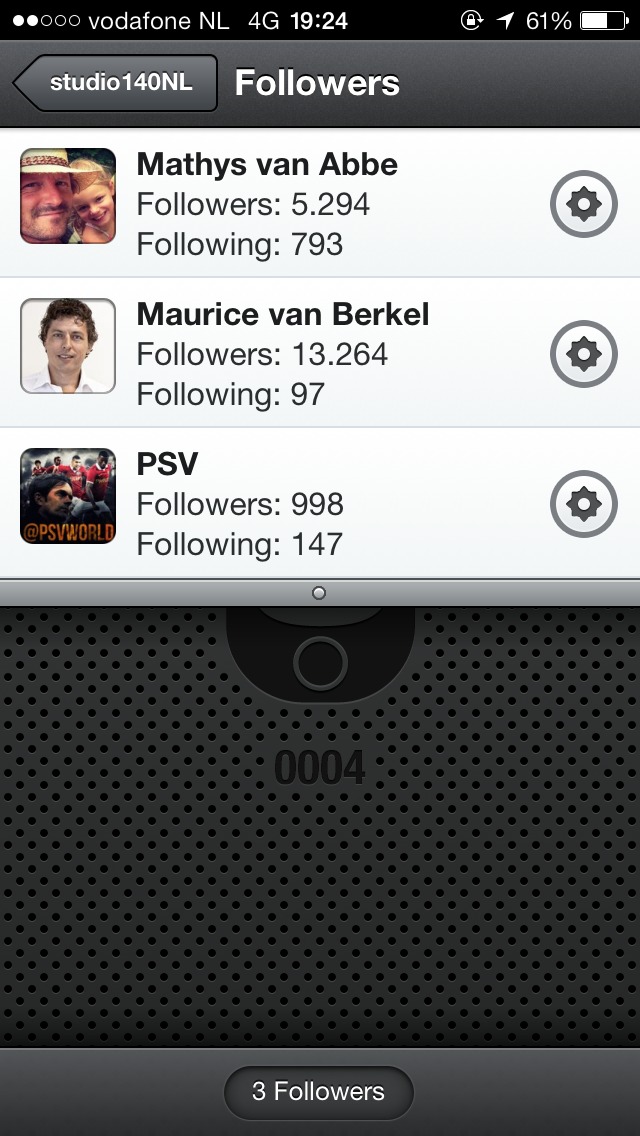Open Maurice van Berkel's profile row

tap(282, 354)
